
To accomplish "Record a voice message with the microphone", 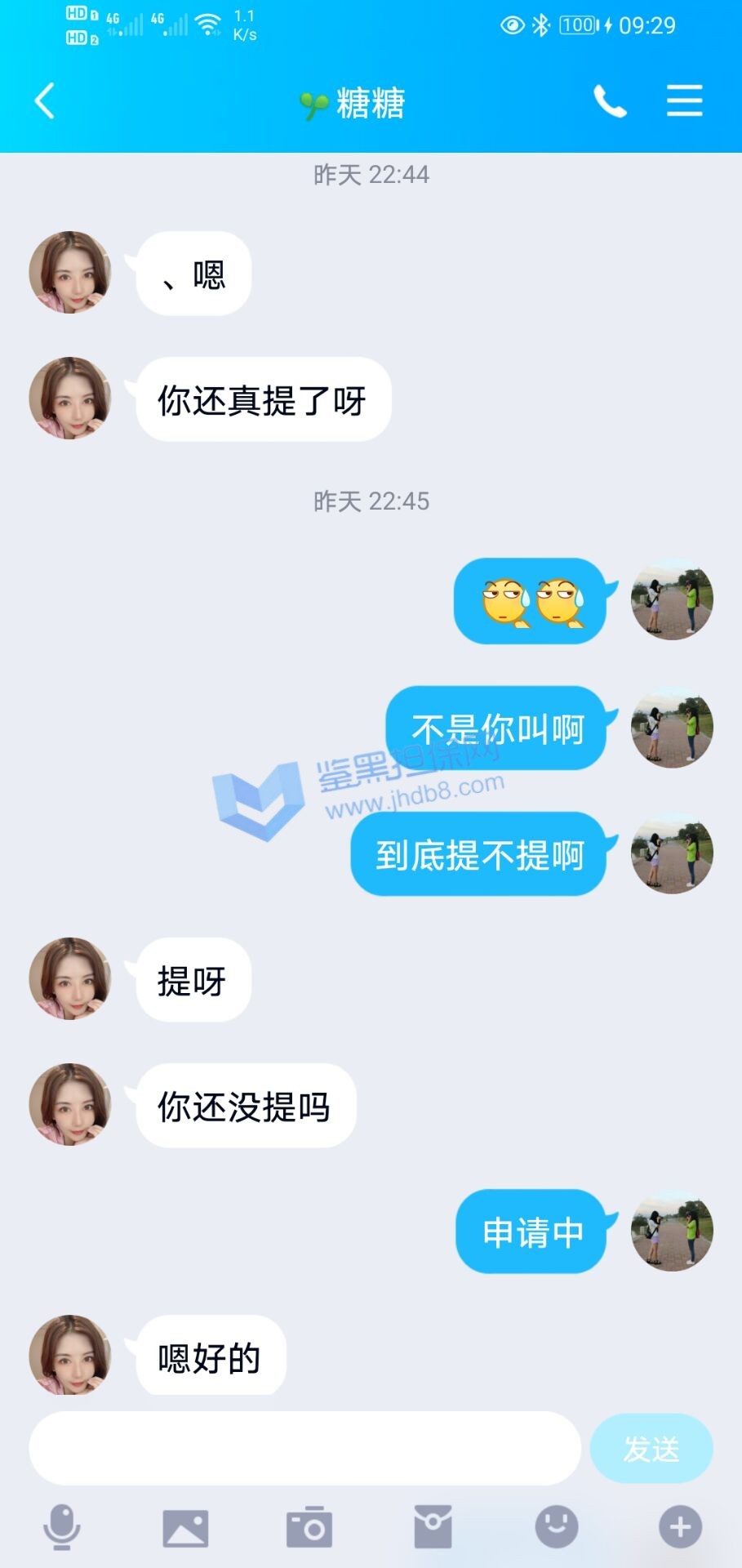I will [x=61, y=1527].
